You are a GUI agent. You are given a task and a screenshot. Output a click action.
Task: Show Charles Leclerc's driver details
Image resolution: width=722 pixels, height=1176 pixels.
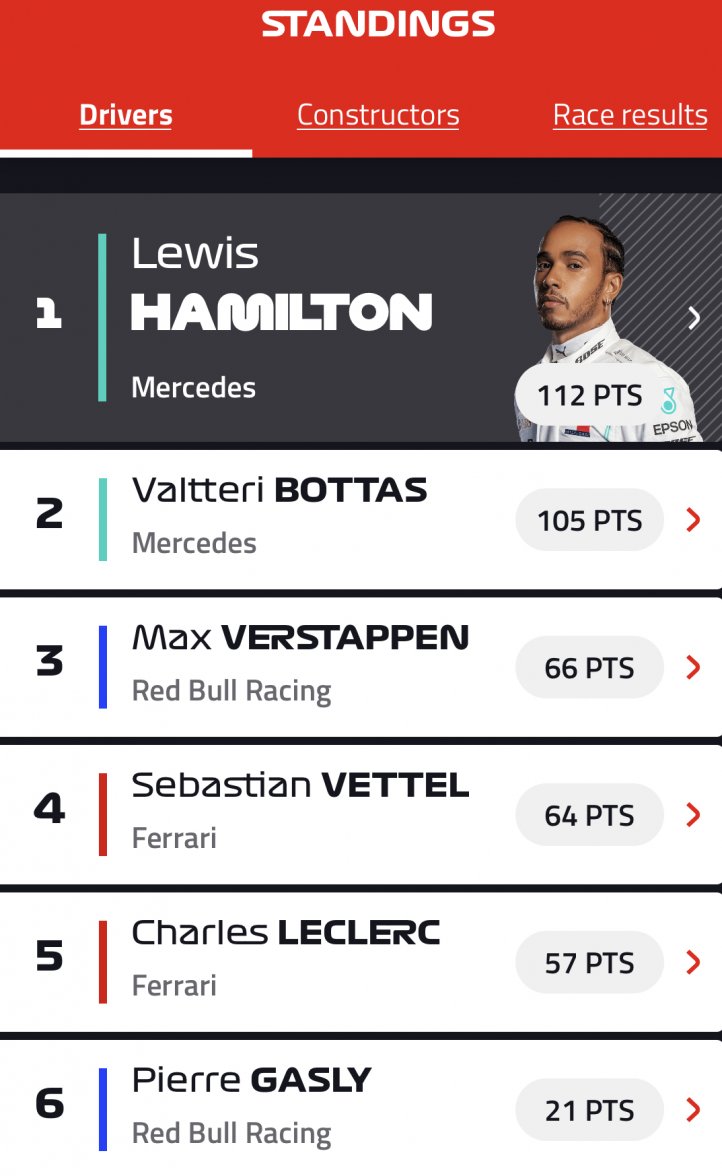point(360,961)
